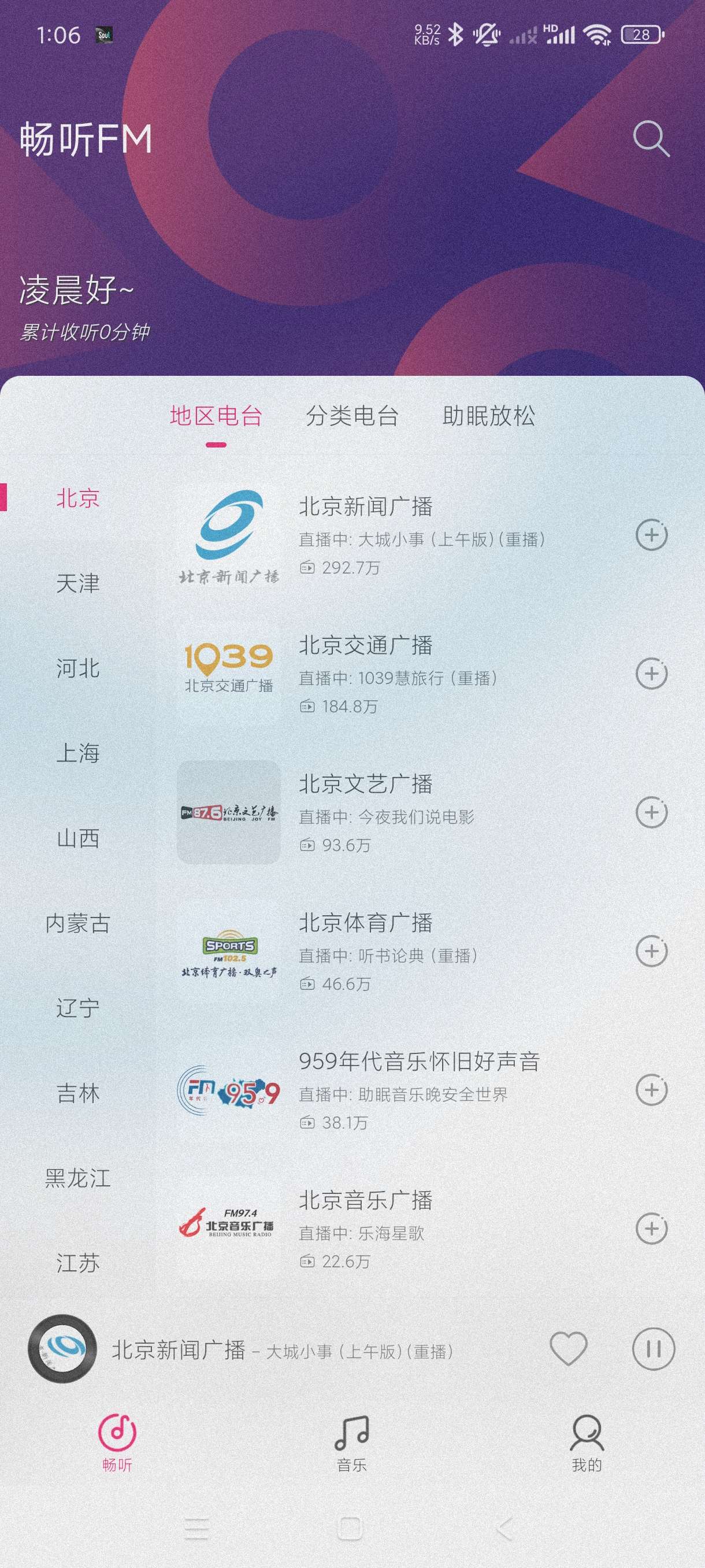Image resolution: width=705 pixels, height=1568 pixels.
Task: Switch to the 分类电台 tab
Action: point(351,416)
